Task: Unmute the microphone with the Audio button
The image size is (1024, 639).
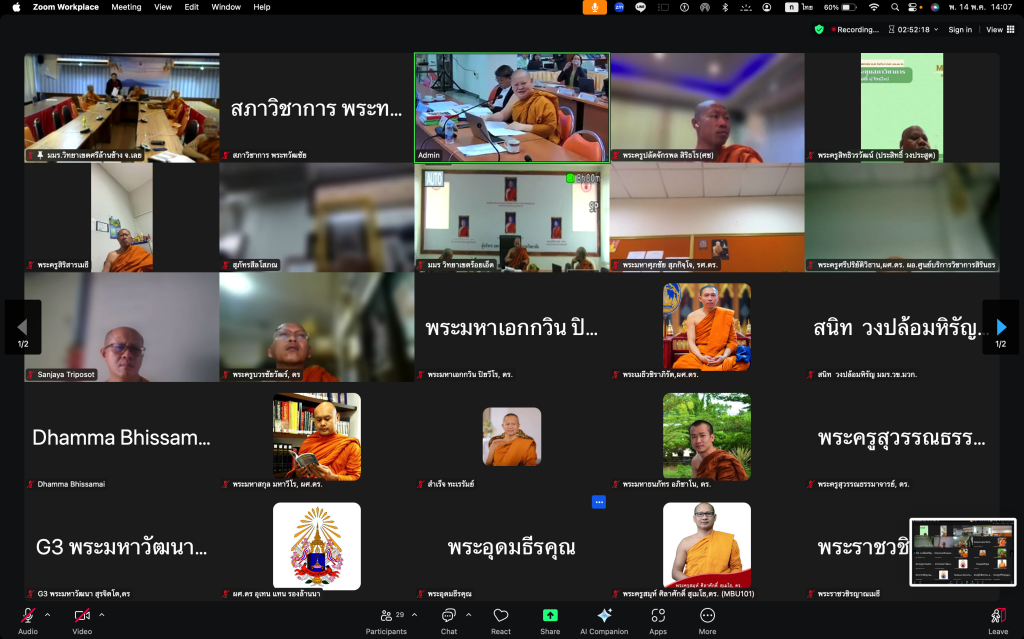Action: tap(28, 617)
